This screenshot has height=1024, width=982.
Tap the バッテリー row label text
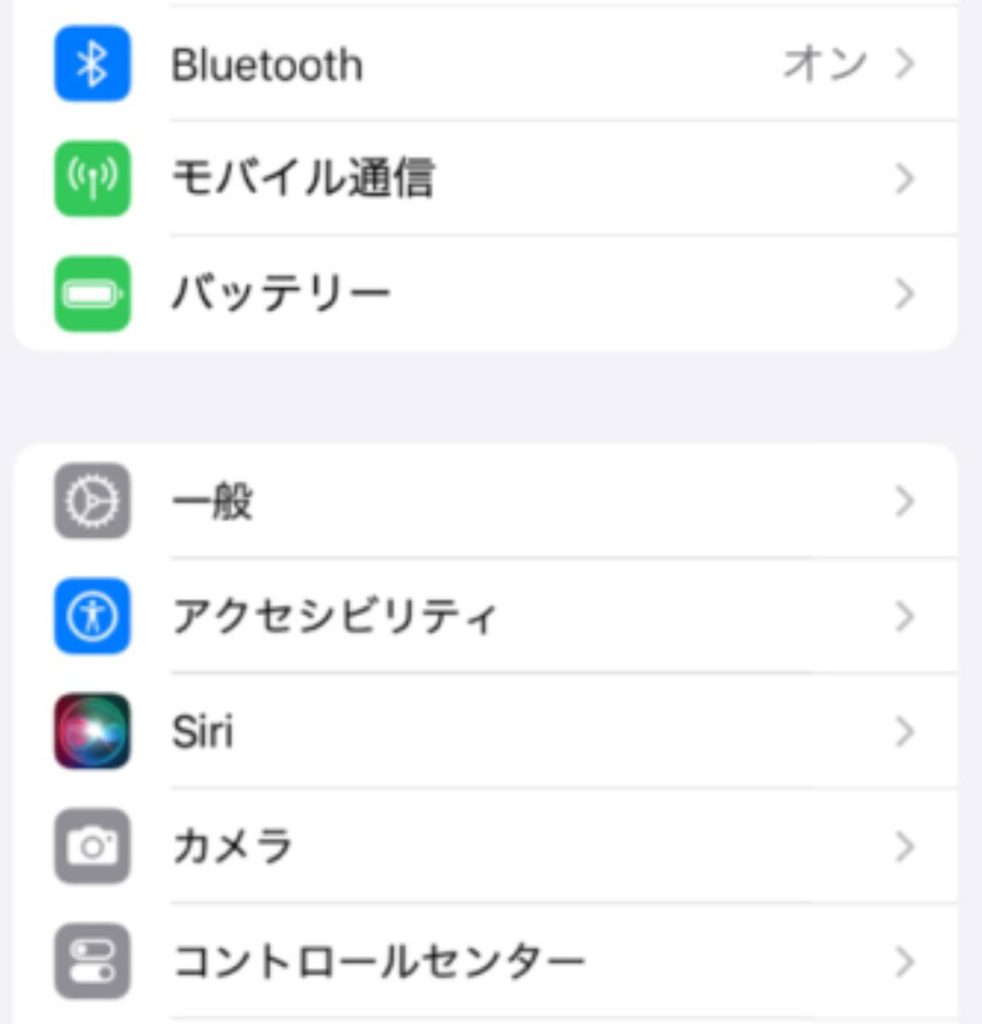click(280, 291)
